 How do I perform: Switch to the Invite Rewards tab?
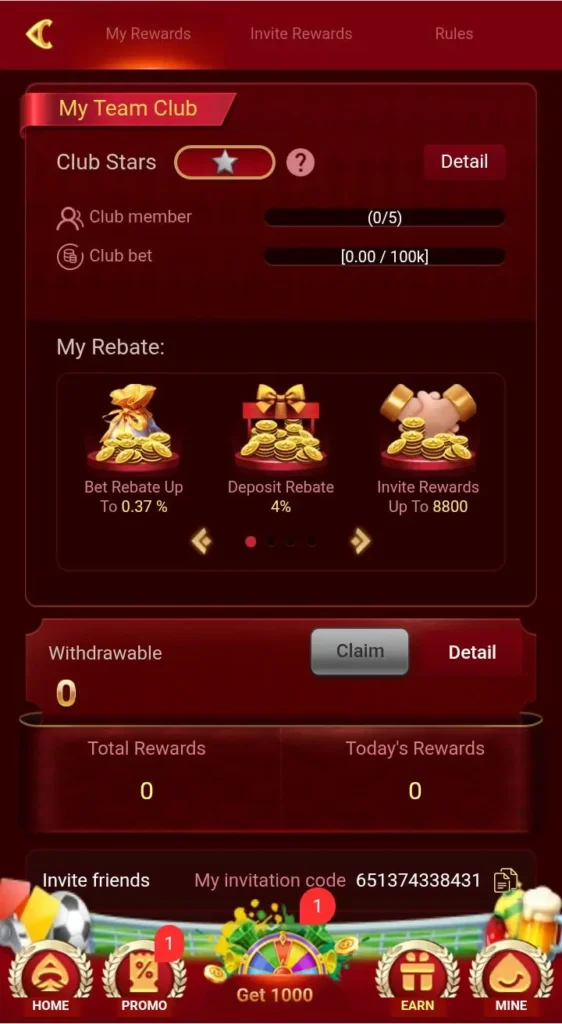tap(301, 34)
